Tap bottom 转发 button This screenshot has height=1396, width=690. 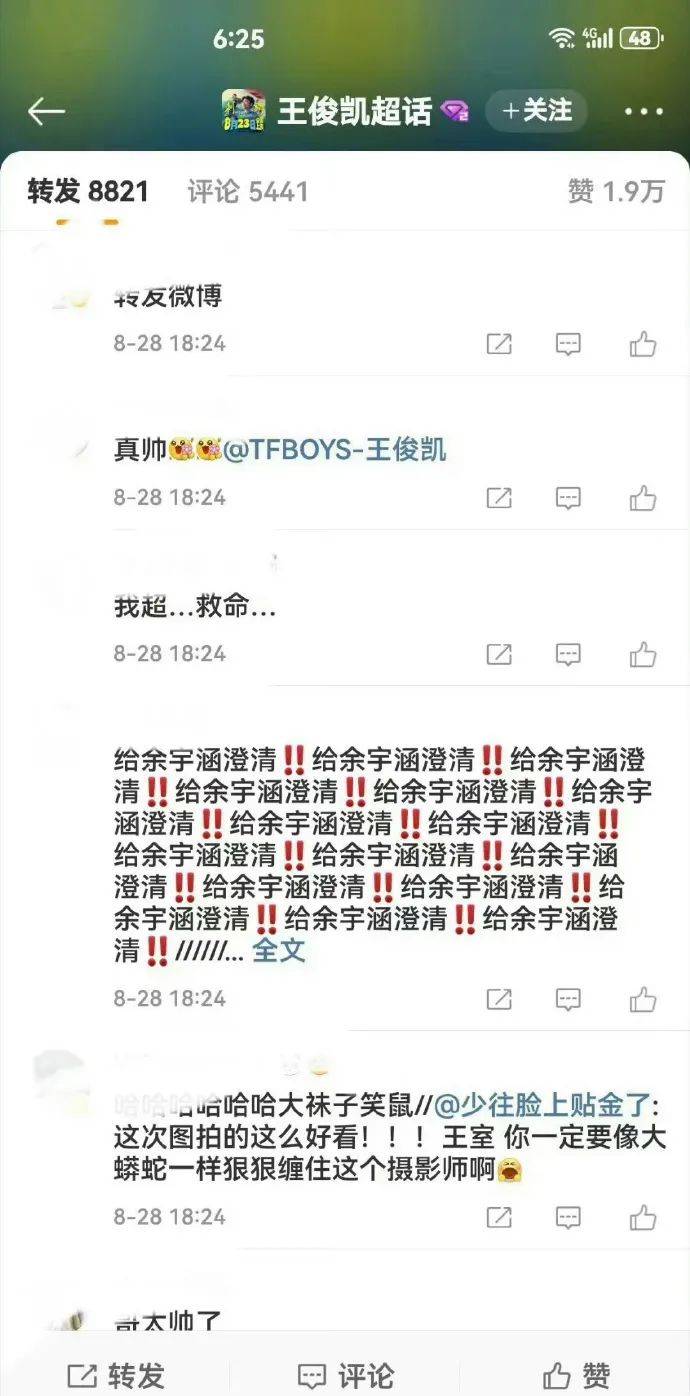tap(116, 1375)
